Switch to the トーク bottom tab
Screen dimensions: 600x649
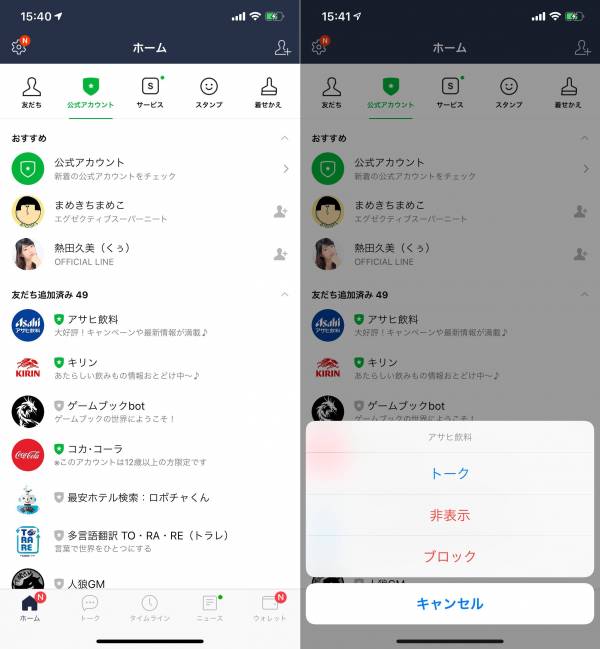pyautogui.click(x=90, y=607)
